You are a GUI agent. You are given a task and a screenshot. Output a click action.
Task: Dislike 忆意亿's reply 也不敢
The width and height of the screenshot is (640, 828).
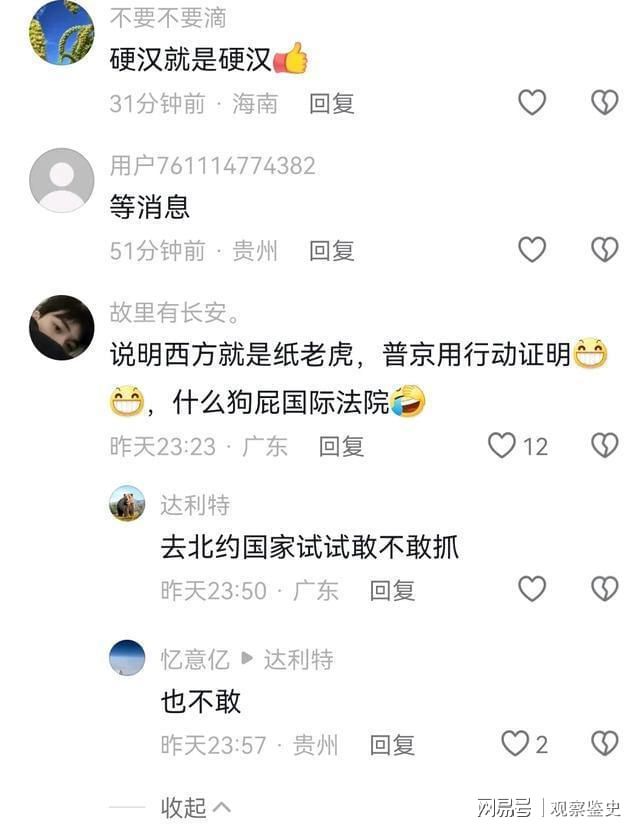pyautogui.click(x=604, y=744)
